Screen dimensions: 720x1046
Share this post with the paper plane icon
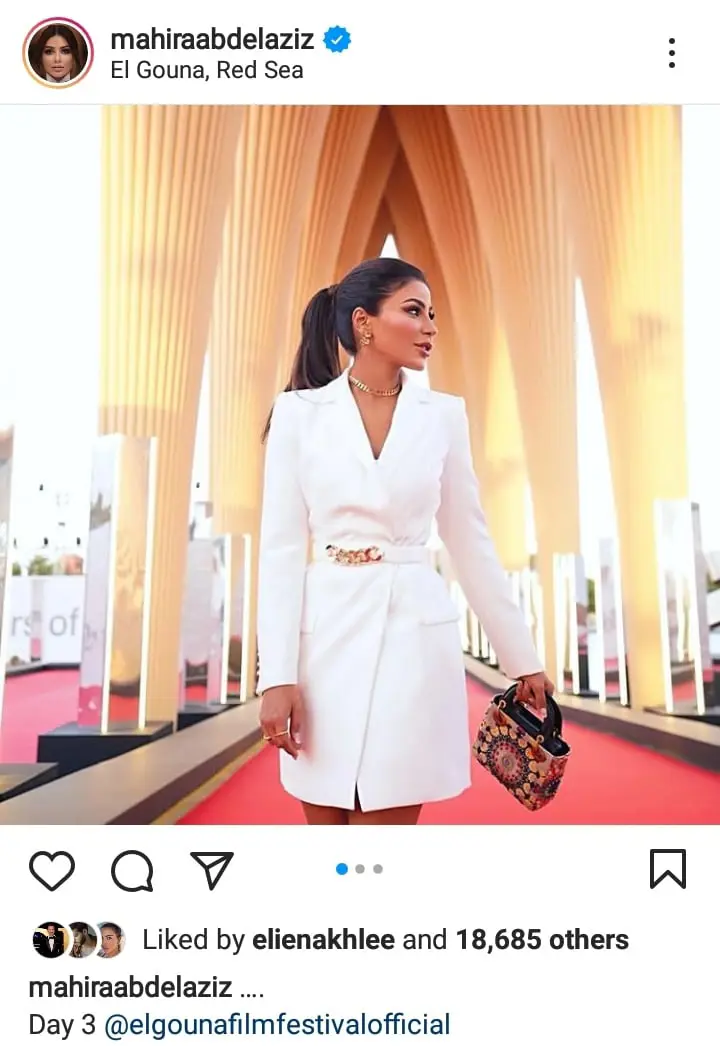[211, 870]
